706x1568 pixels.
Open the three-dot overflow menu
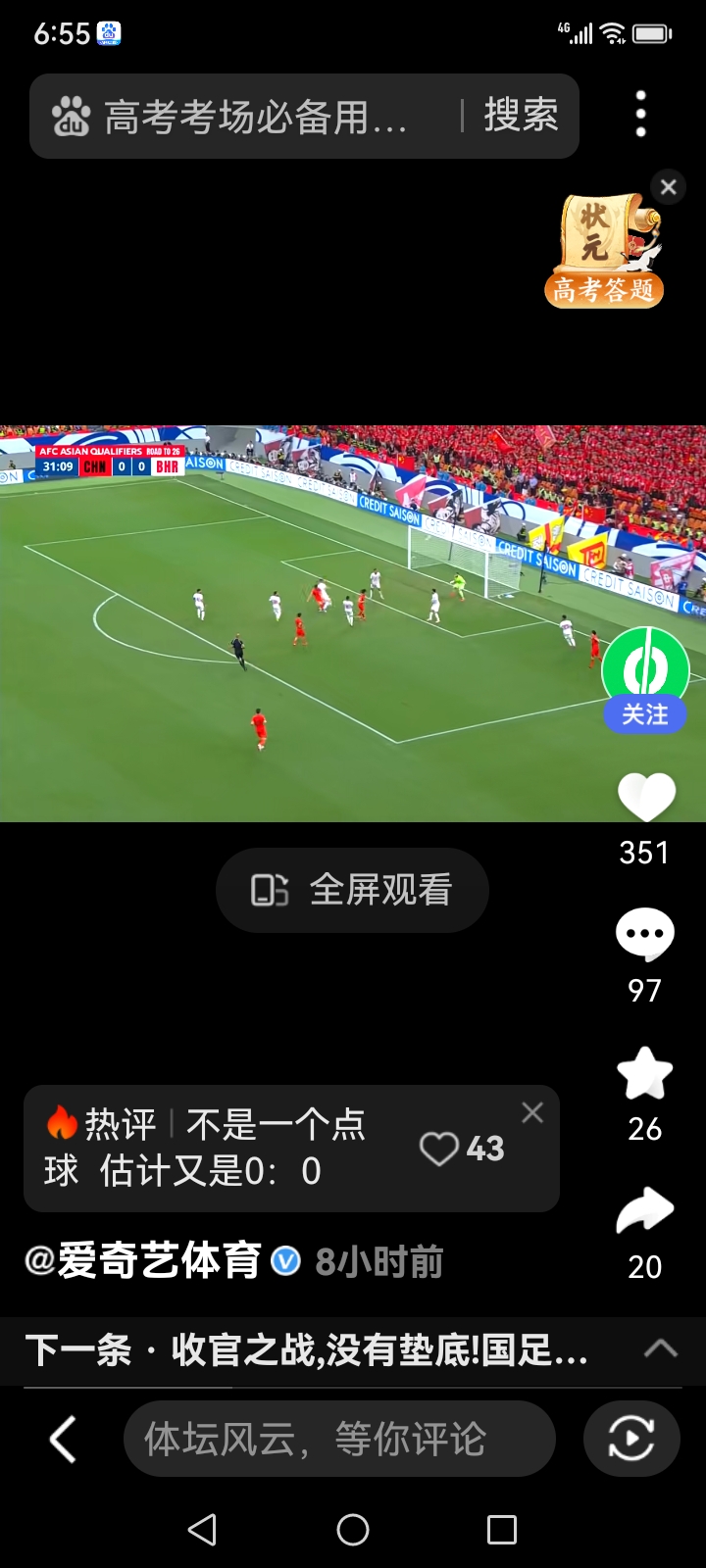[640, 112]
